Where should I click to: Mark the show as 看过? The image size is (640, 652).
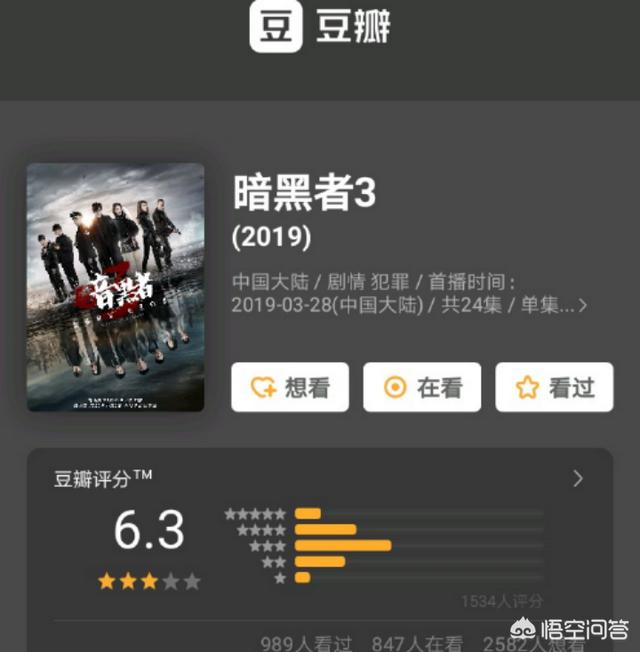(553, 387)
